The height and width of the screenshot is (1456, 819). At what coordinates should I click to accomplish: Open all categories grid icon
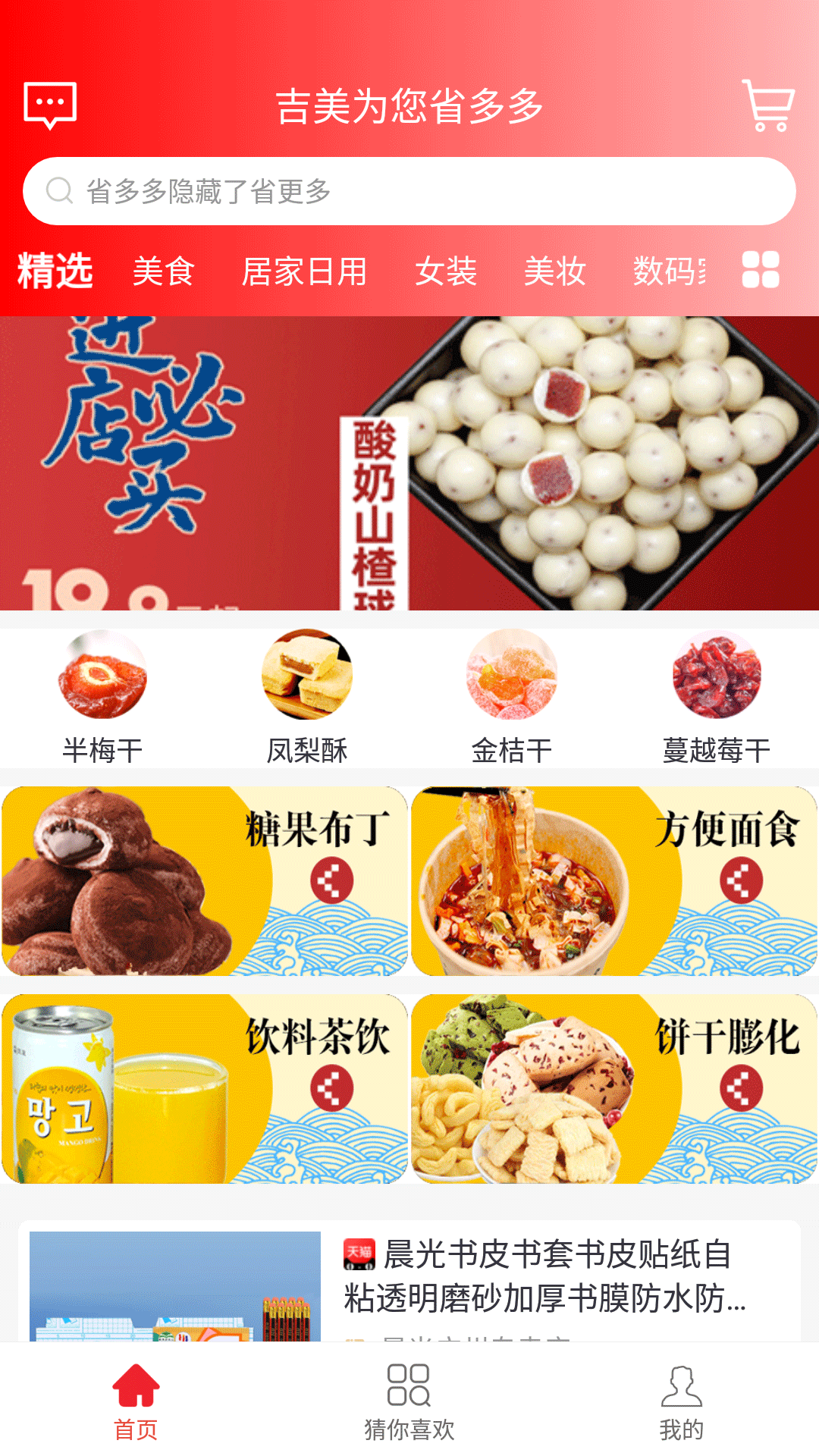click(x=761, y=270)
